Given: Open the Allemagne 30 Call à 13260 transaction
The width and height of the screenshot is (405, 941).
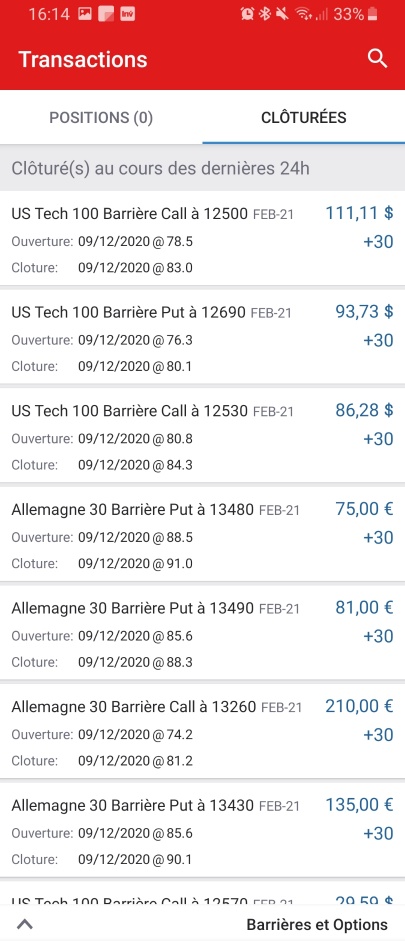Looking at the screenshot, I should 202,732.
